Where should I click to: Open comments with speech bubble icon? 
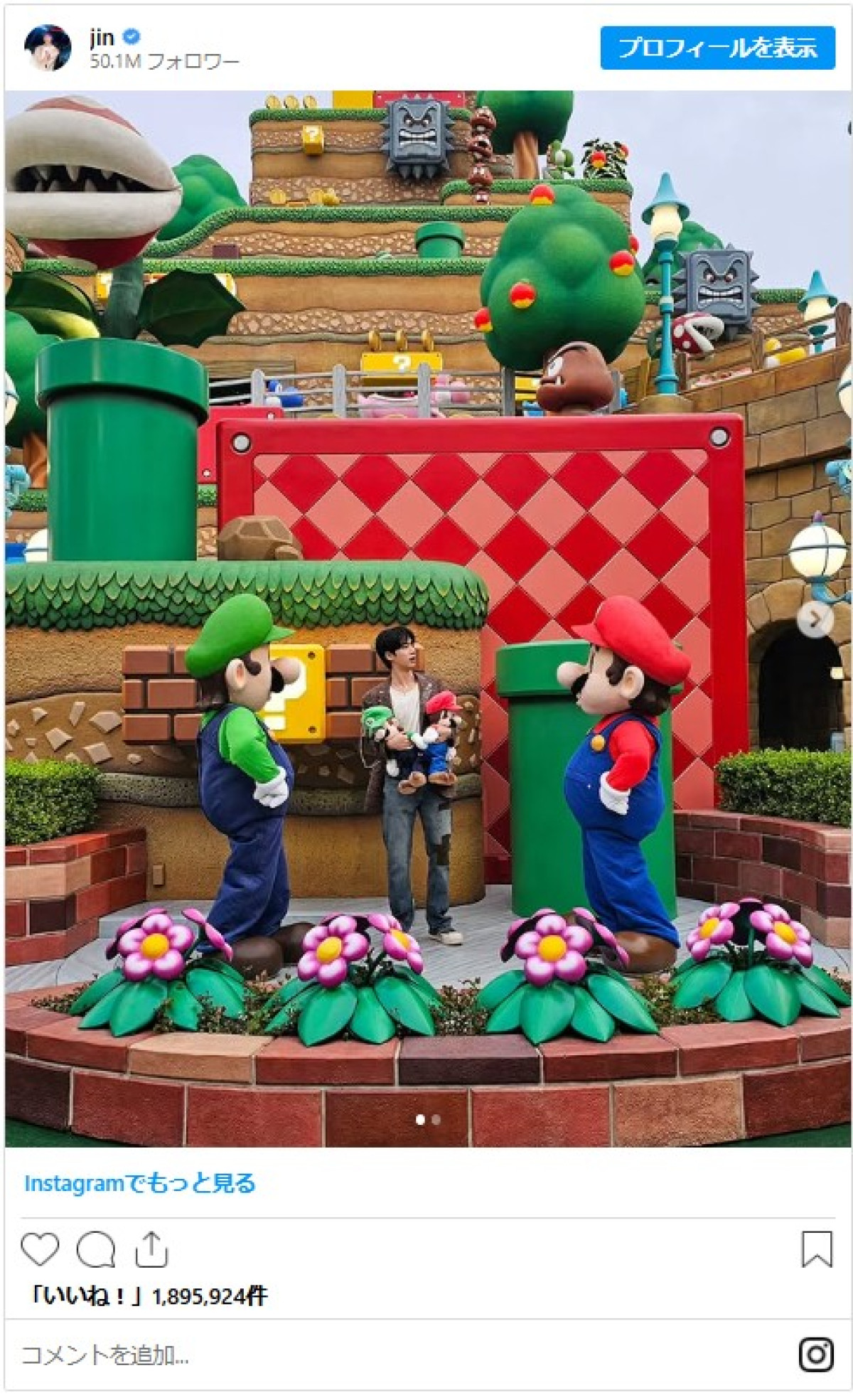pos(95,1250)
